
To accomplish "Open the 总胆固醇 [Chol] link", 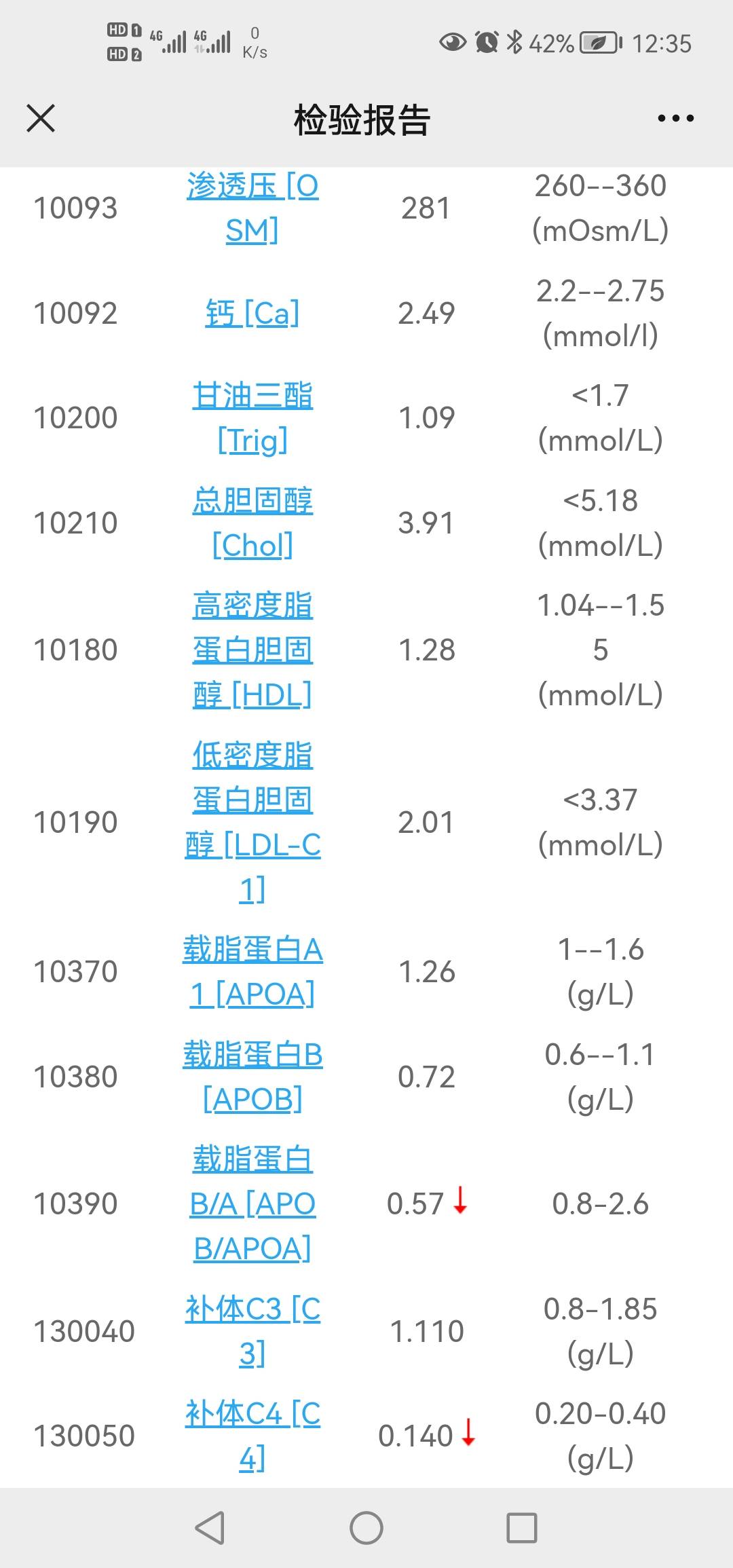I will (252, 523).
